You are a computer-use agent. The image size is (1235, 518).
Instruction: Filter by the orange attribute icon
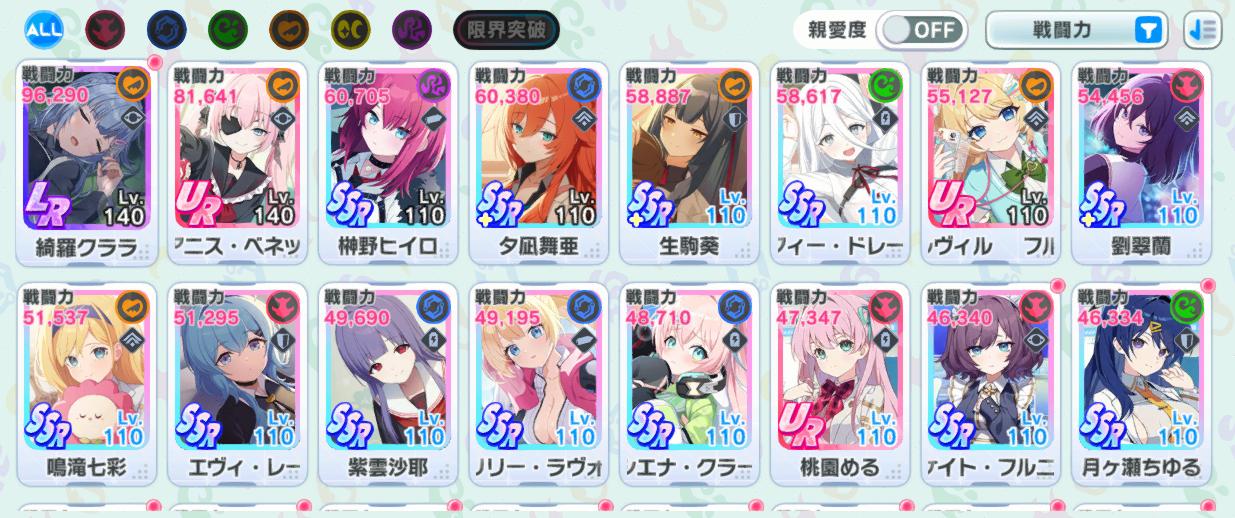288,30
